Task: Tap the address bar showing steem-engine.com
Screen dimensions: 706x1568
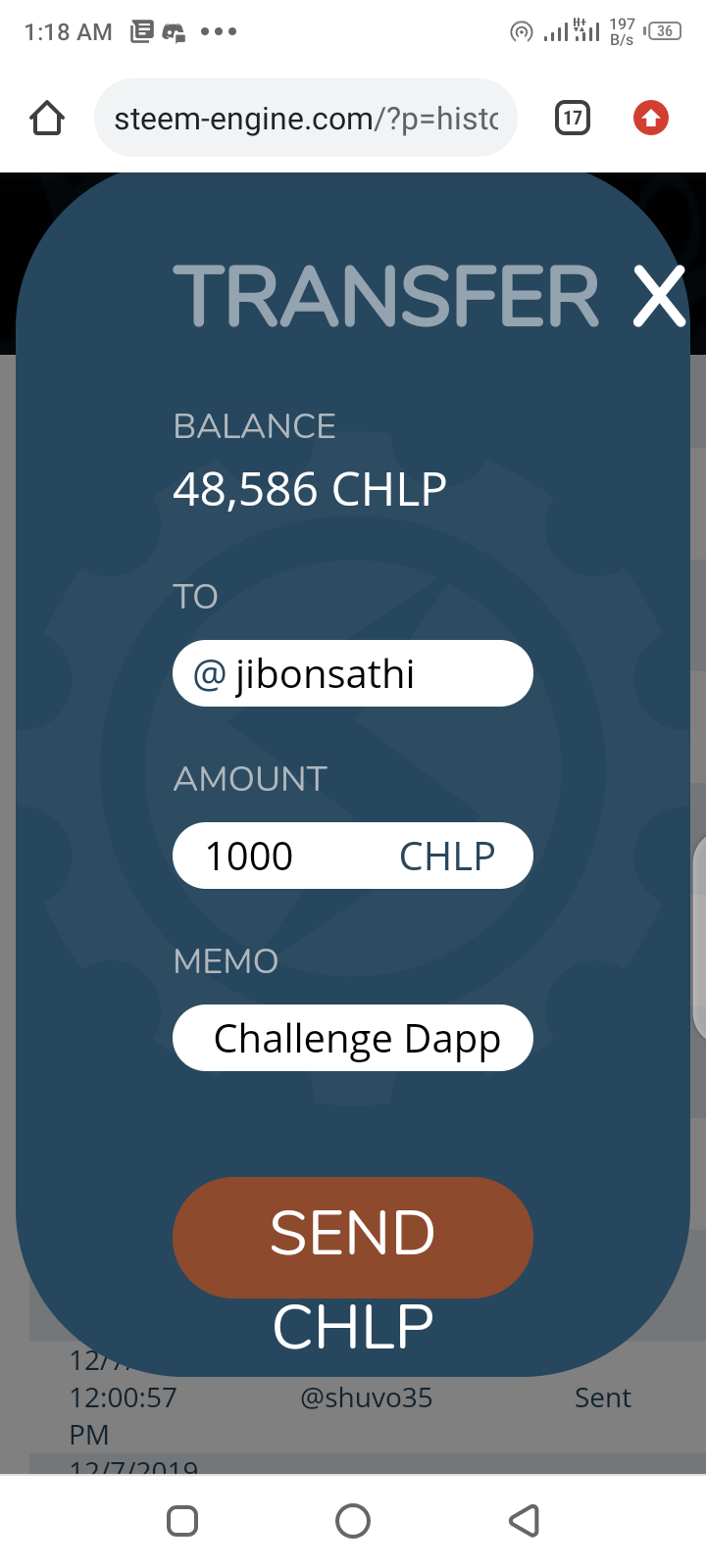Action: coord(304,118)
